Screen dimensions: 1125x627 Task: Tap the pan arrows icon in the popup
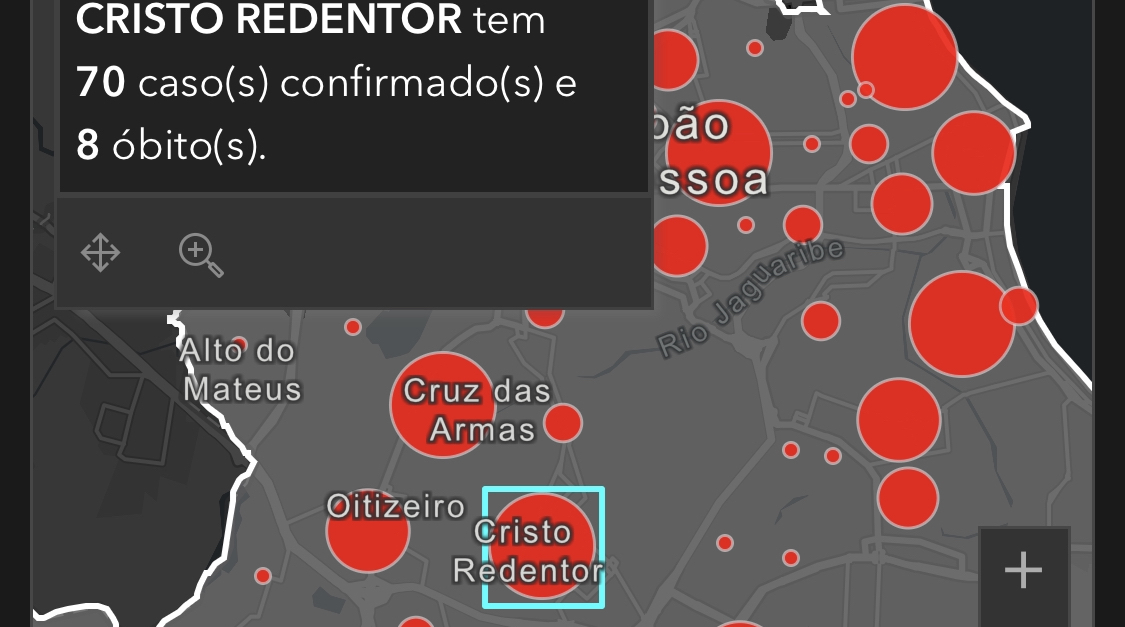(x=100, y=253)
